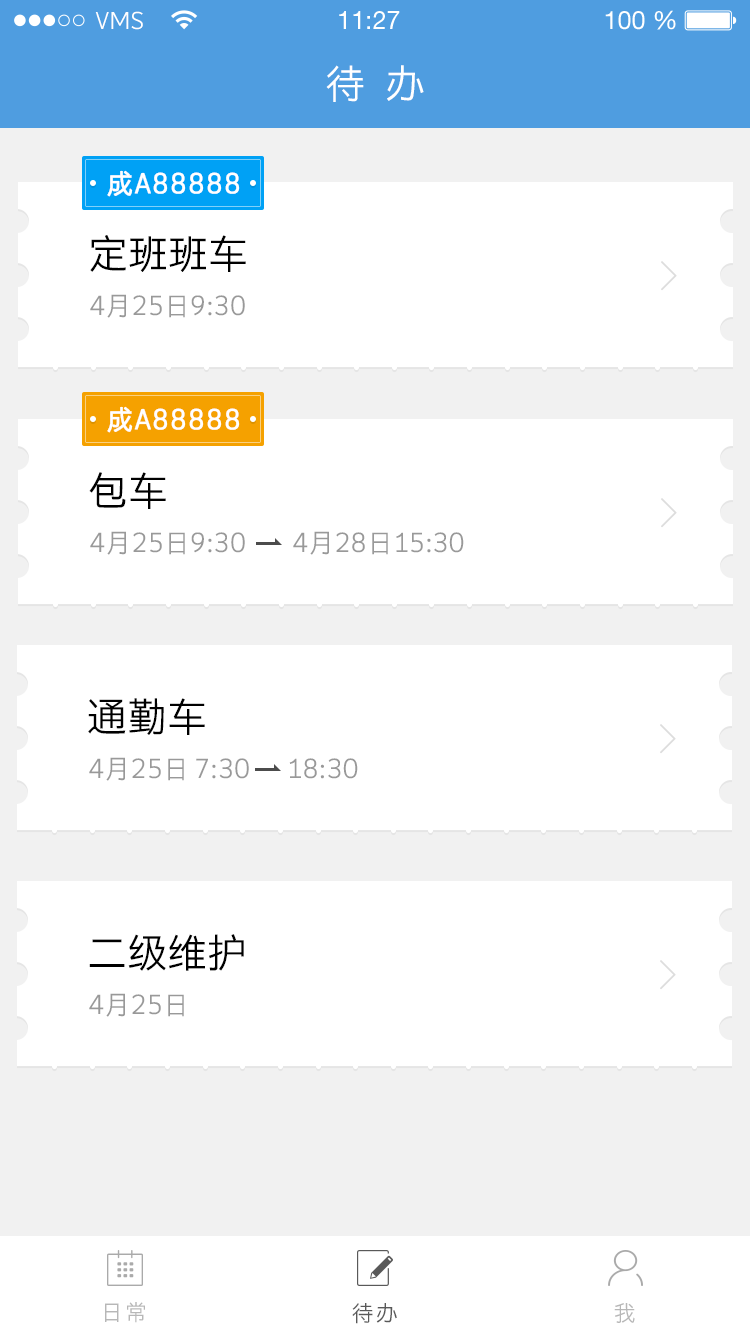View the 通勤车 task details
750x1334 pixels.
pyautogui.click(x=375, y=738)
